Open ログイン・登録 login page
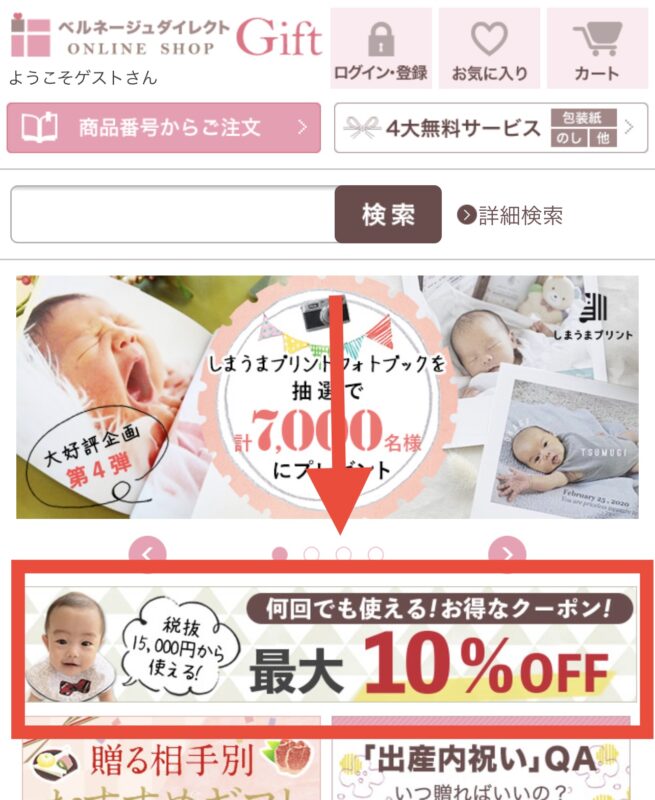Image resolution: width=655 pixels, height=800 pixels. (x=380, y=48)
